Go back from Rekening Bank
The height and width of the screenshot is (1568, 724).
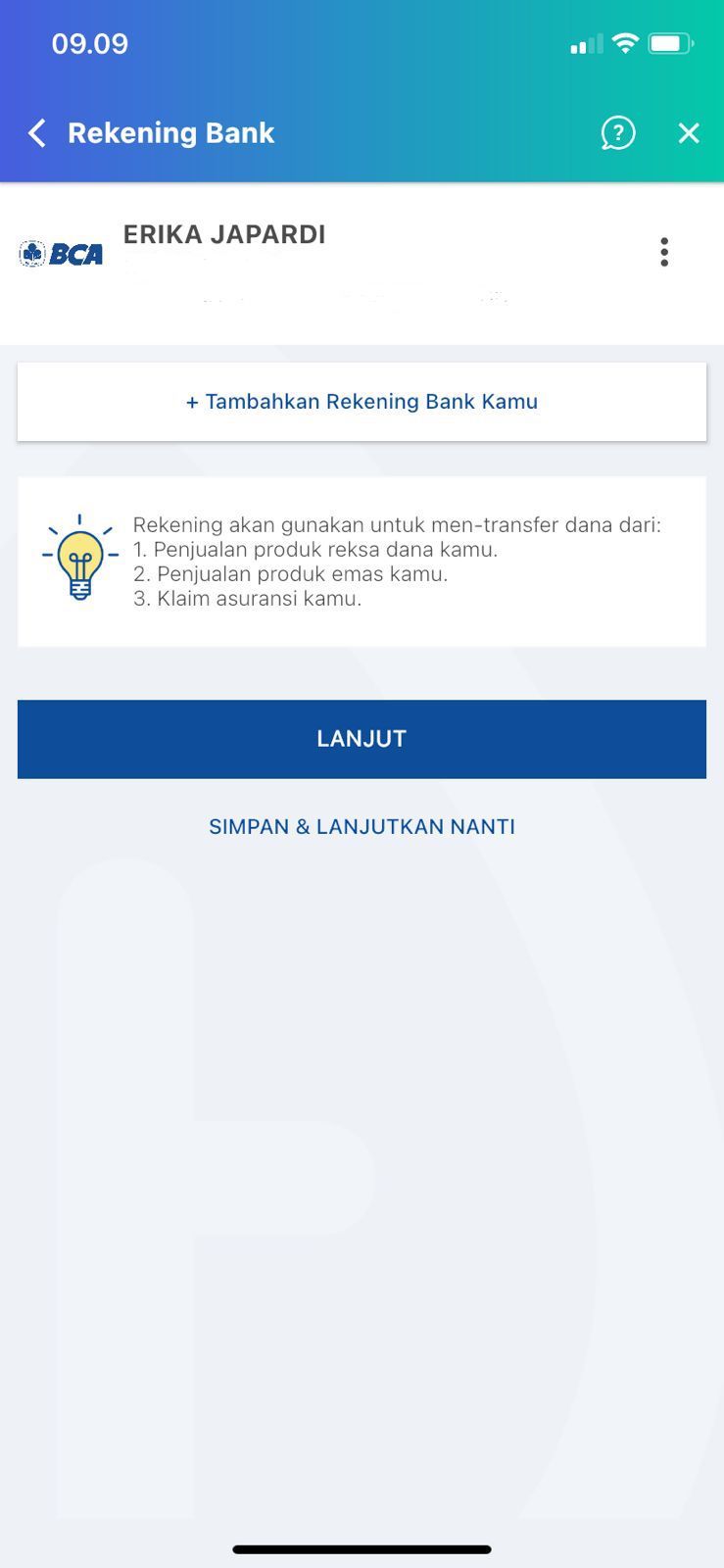37,133
